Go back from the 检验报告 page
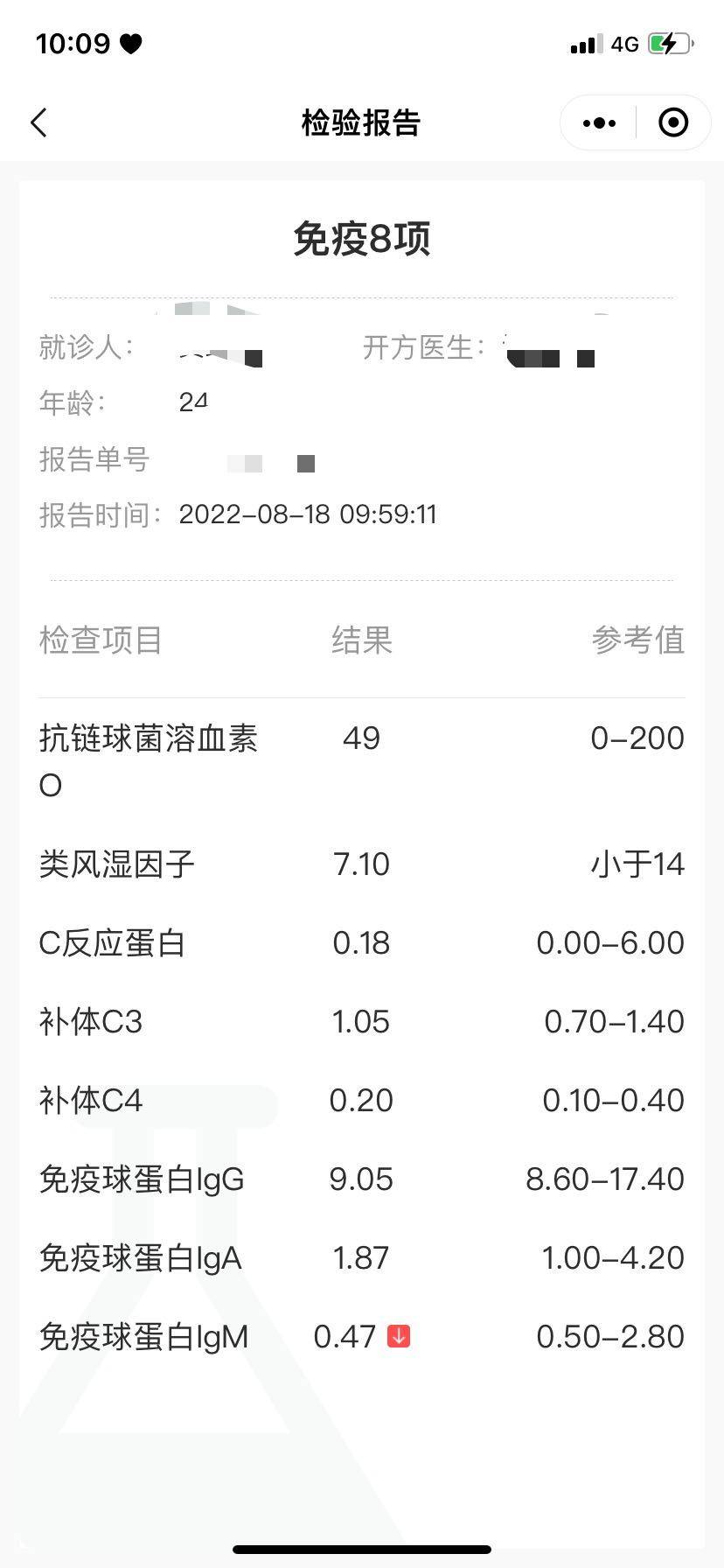724x1568 pixels. coord(39,122)
